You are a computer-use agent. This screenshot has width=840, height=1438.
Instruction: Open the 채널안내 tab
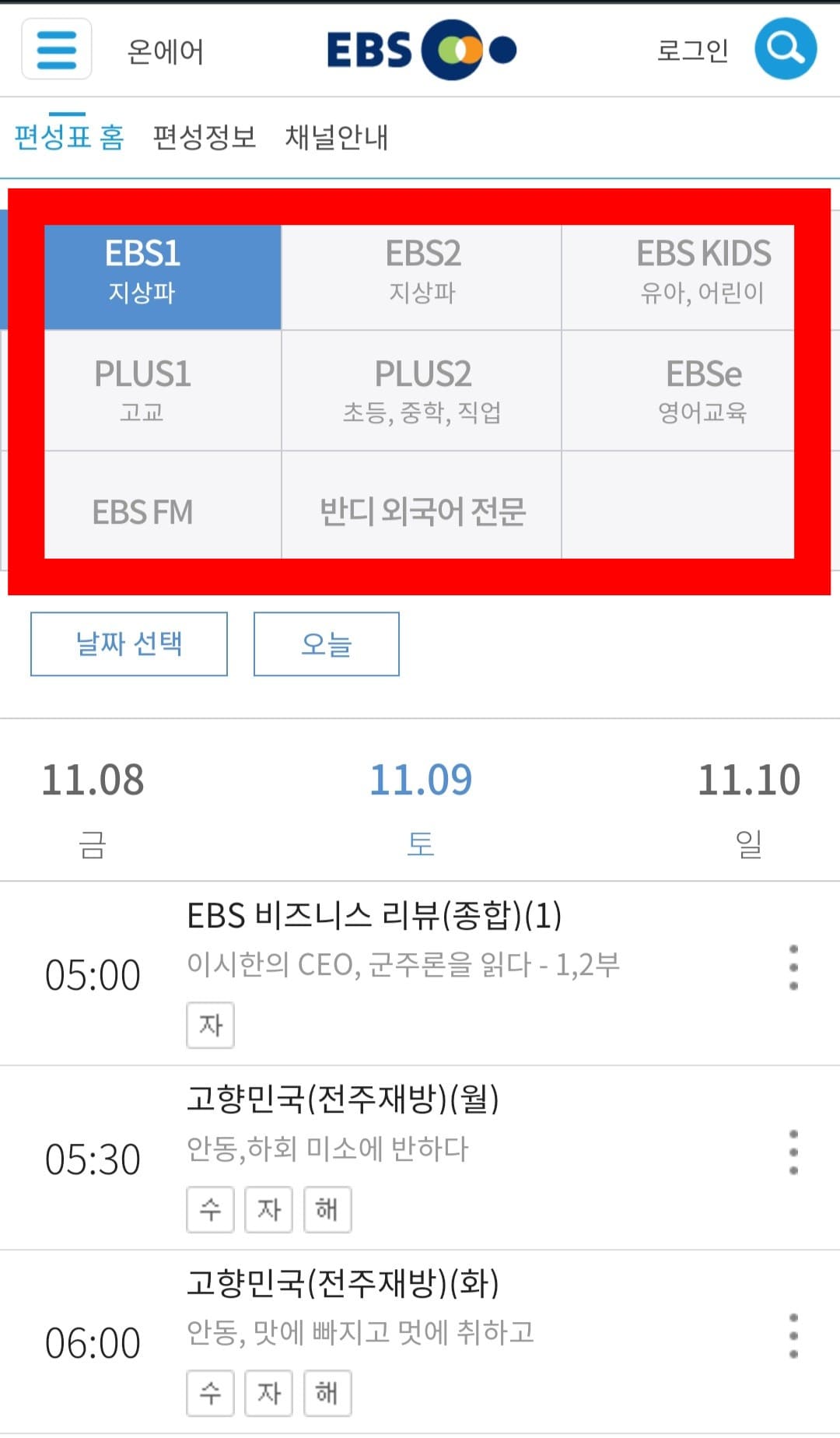[x=338, y=139]
